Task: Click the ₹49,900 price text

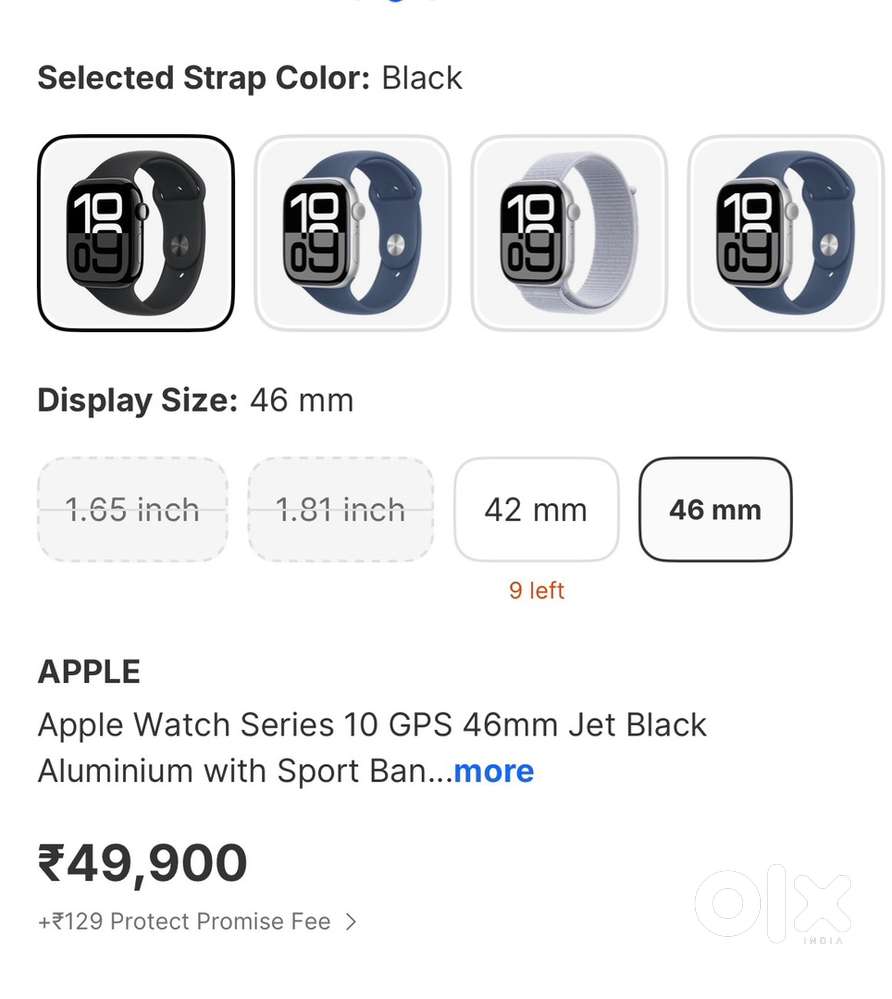Action: coord(142,861)
